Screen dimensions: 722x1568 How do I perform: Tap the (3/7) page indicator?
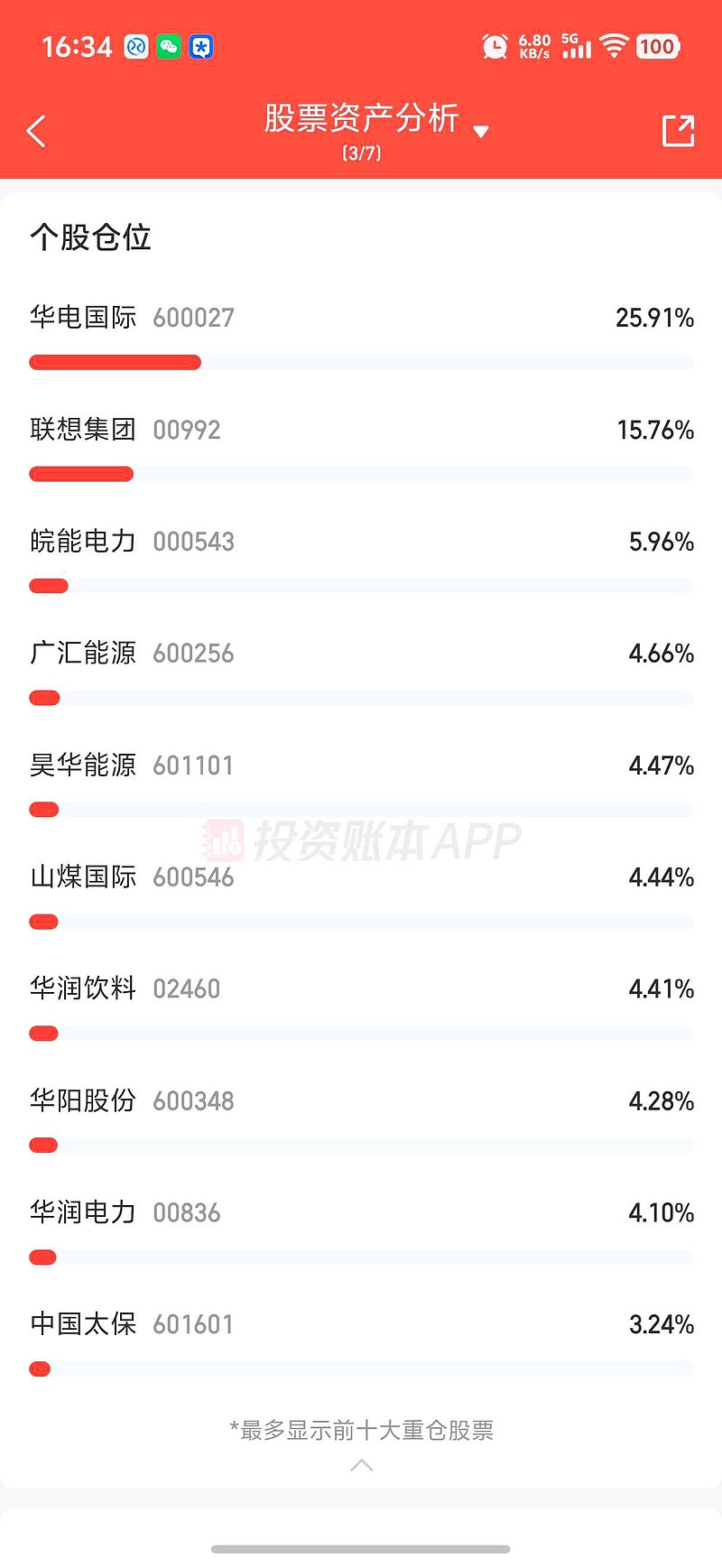tap(361, 153)
